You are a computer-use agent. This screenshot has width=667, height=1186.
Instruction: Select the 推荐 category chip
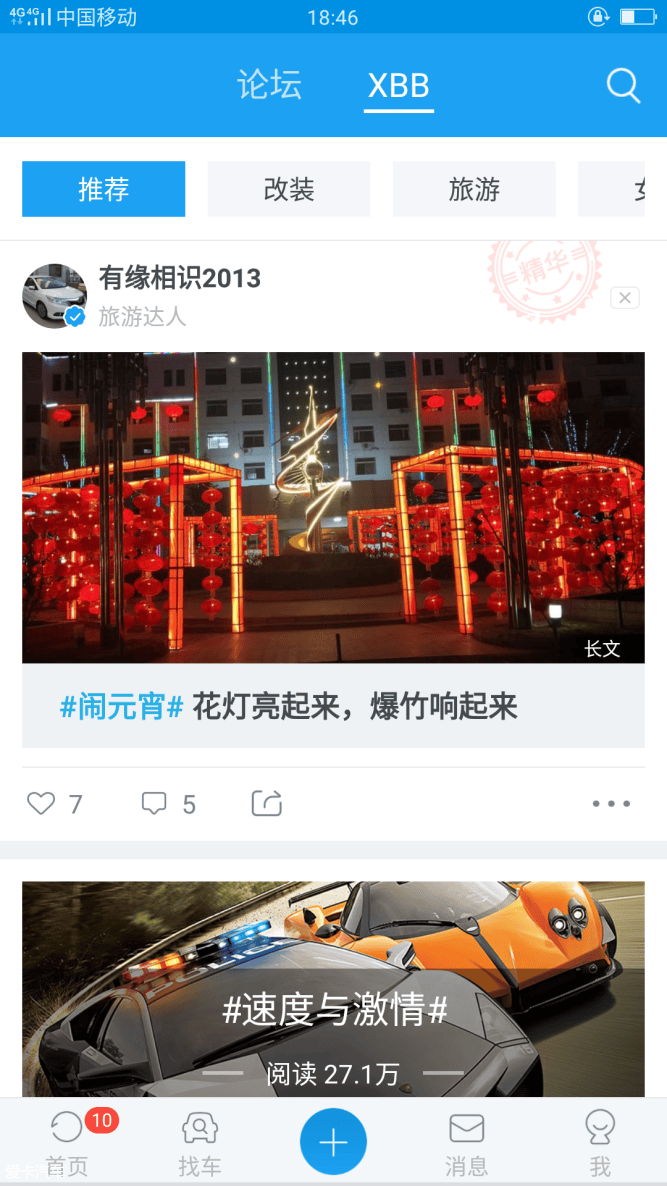point(104,189)
